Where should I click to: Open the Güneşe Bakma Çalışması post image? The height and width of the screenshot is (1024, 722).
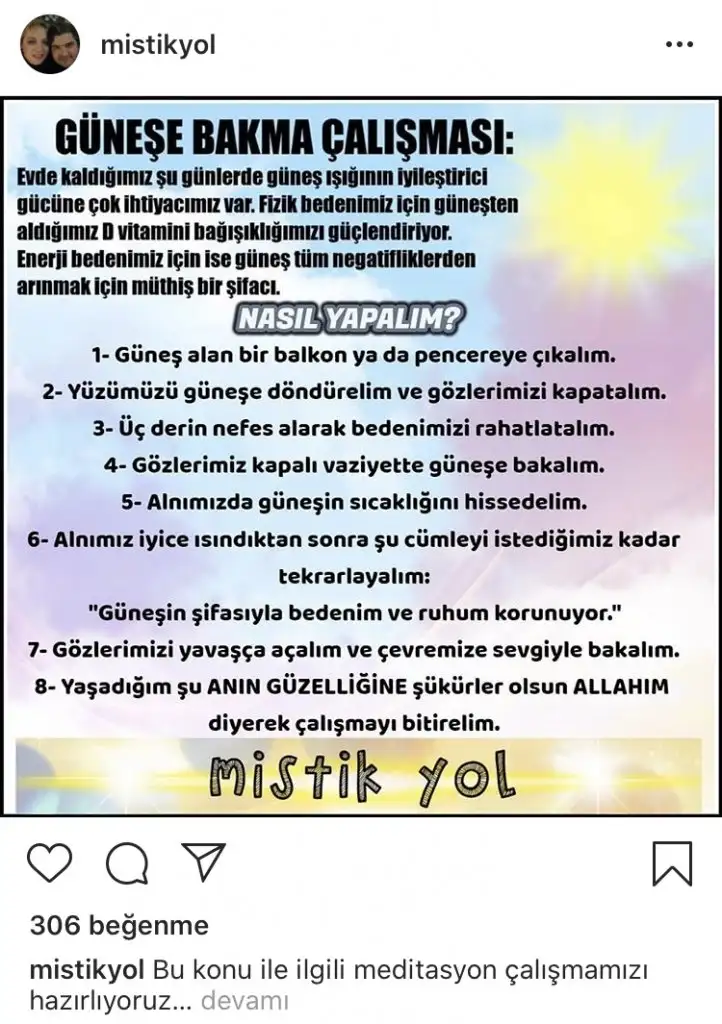[361, 455]
